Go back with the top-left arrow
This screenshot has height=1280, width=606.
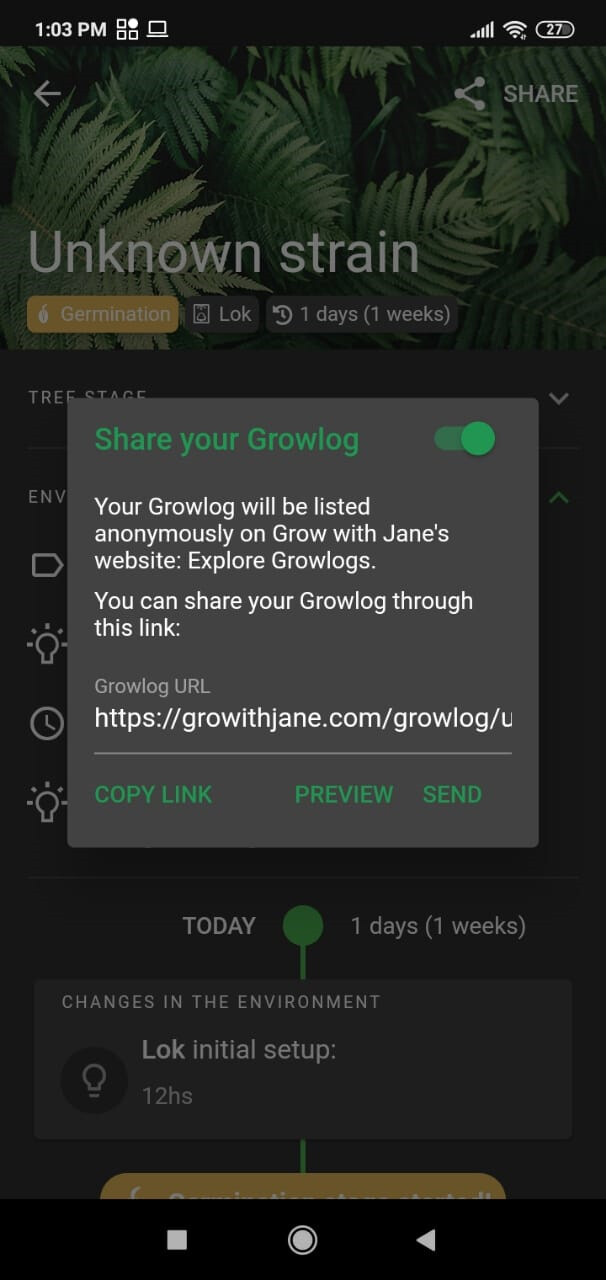[x=47, y=94]
